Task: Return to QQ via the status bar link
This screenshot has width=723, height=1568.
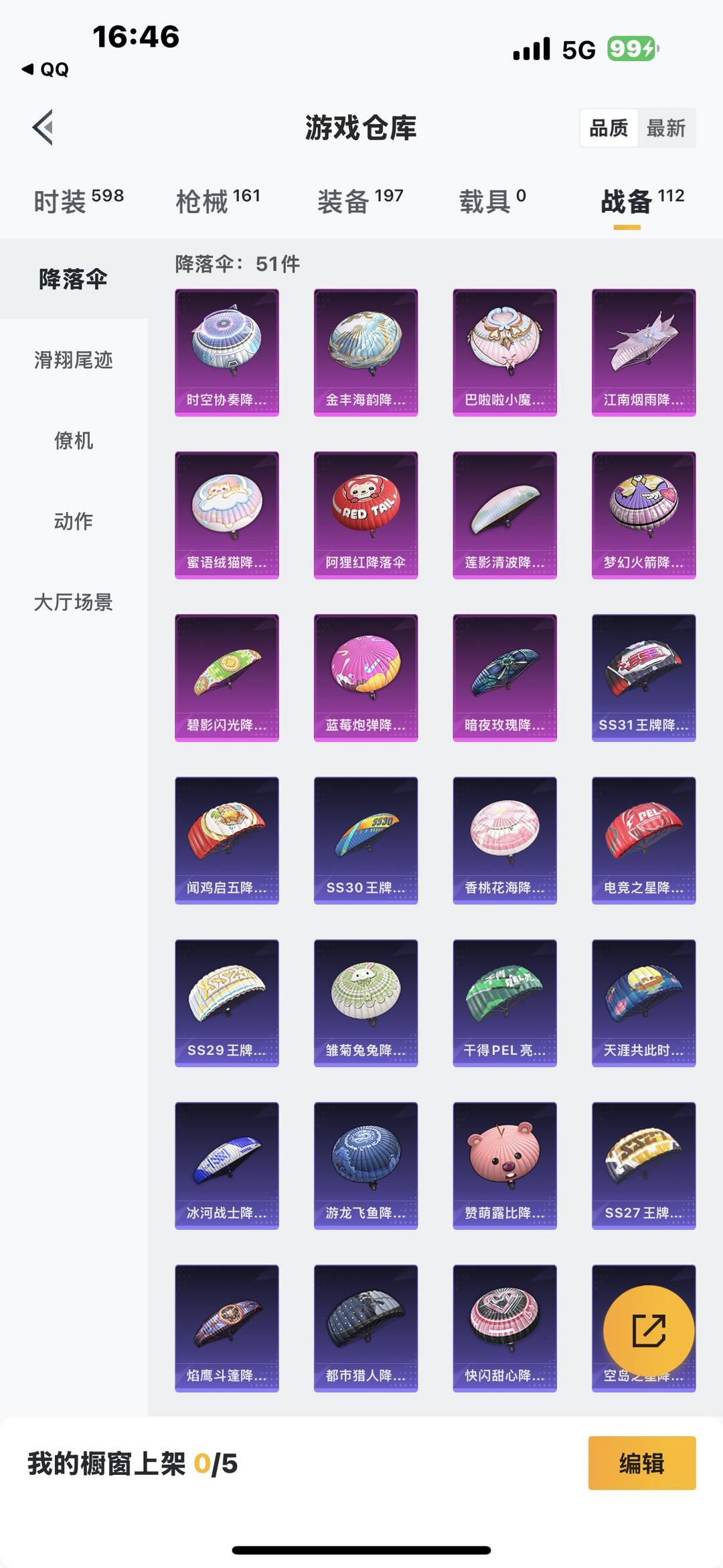Action: pos(46,69)
